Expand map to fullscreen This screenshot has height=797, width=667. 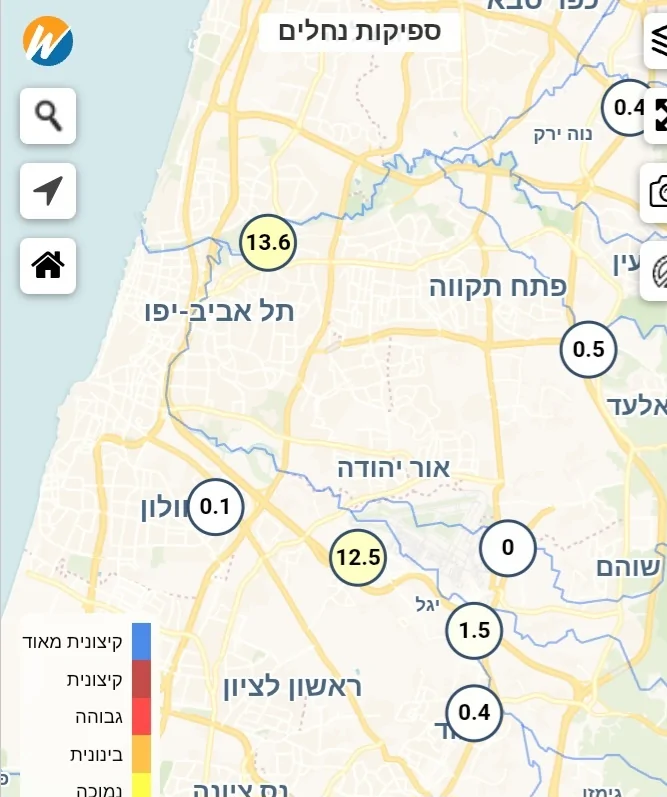point(658,116)
